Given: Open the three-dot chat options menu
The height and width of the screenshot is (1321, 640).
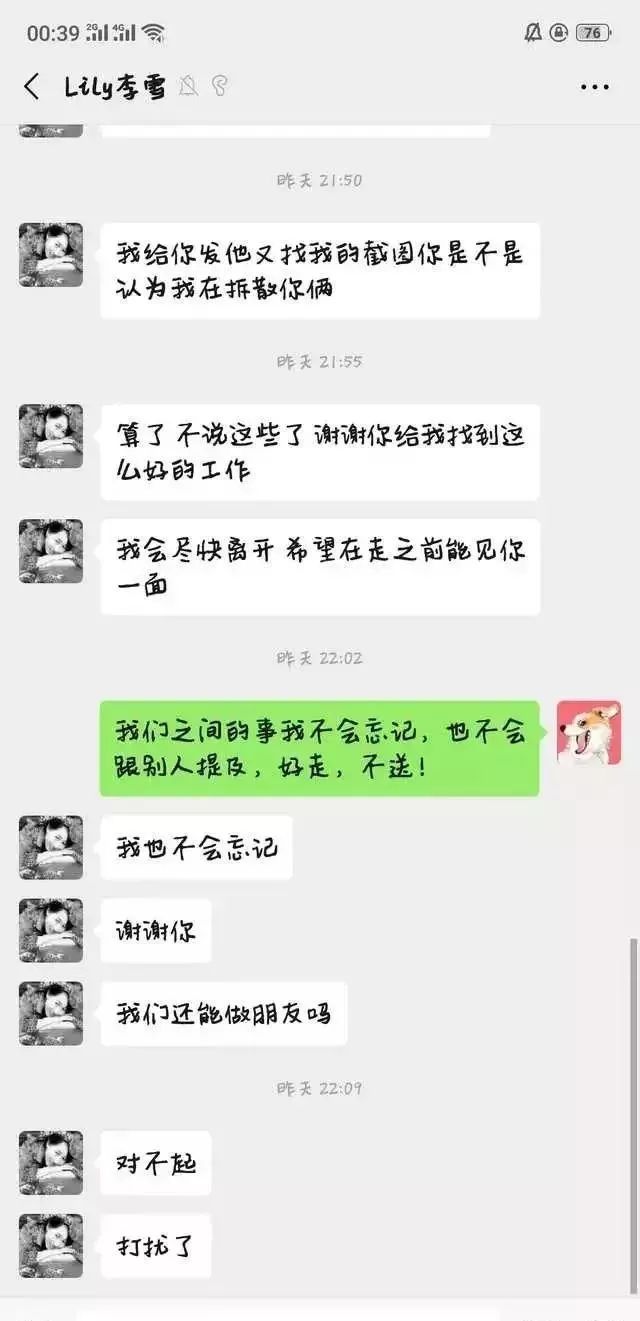Looking at the screenshot, I should [x=594, y=87].
